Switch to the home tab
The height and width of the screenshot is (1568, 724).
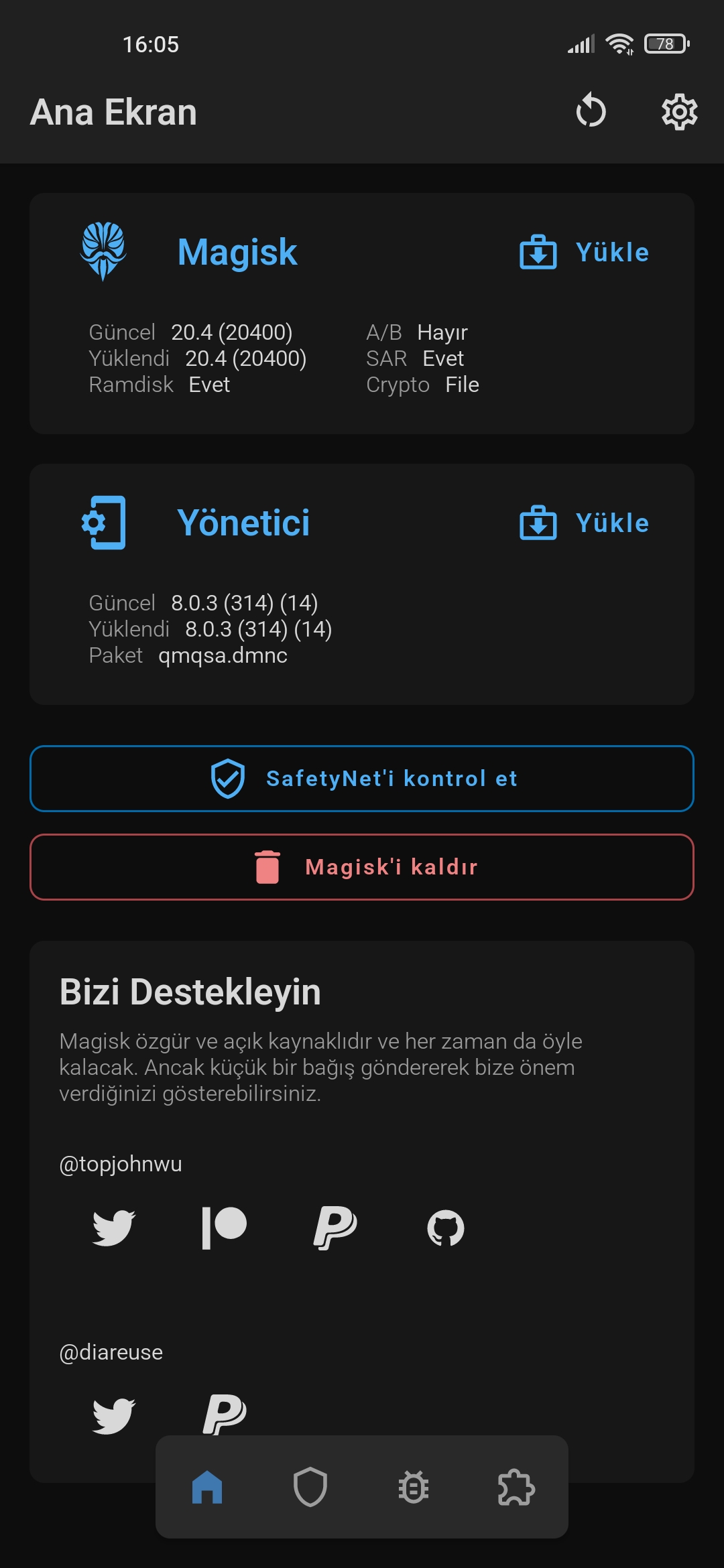(207, 1487)
